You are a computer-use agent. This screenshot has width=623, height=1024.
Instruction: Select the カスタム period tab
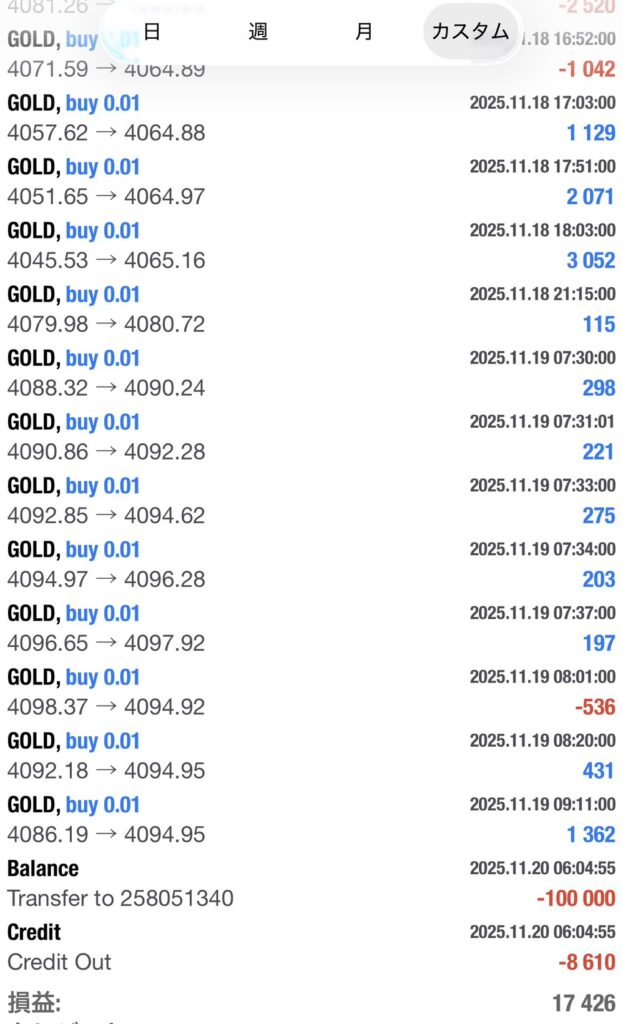[x=470, y=31]
